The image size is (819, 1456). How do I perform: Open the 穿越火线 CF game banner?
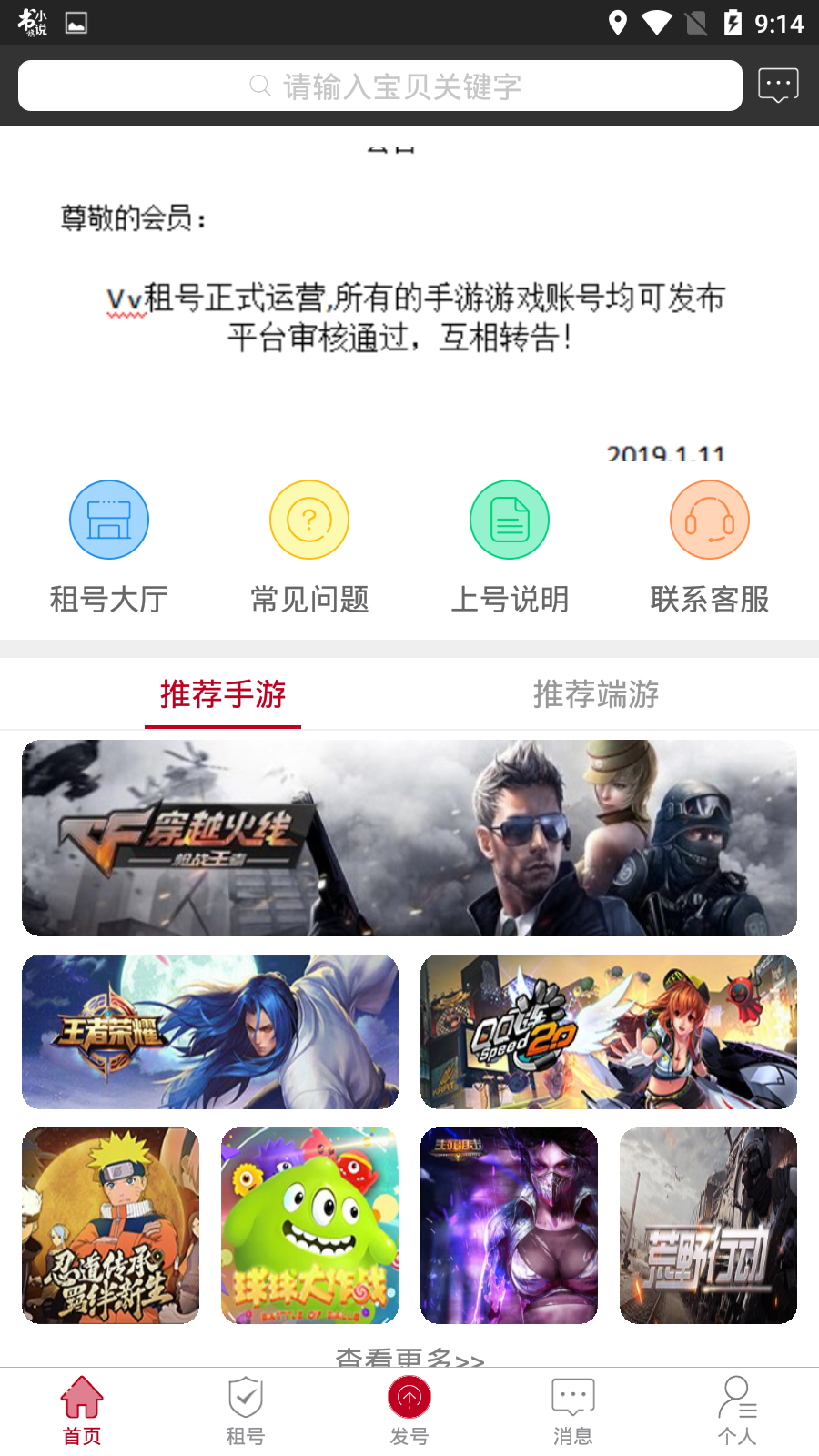pos(409,837)
